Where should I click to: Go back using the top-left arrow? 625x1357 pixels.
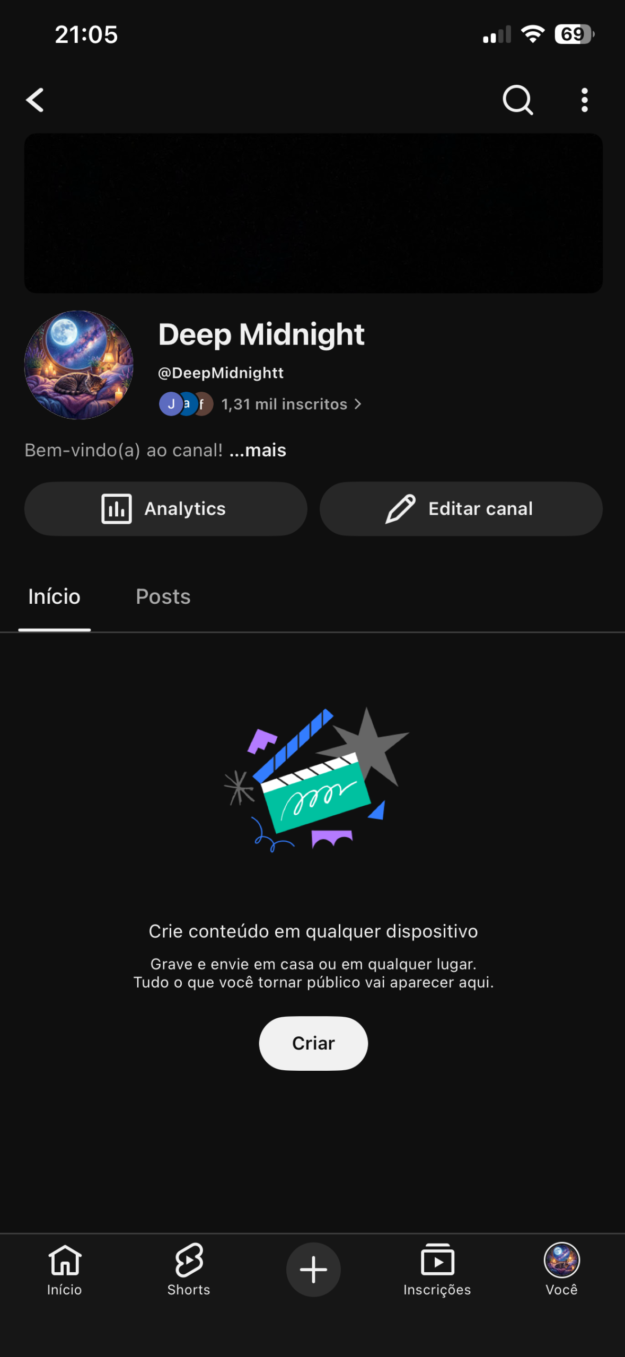(36, 100)
